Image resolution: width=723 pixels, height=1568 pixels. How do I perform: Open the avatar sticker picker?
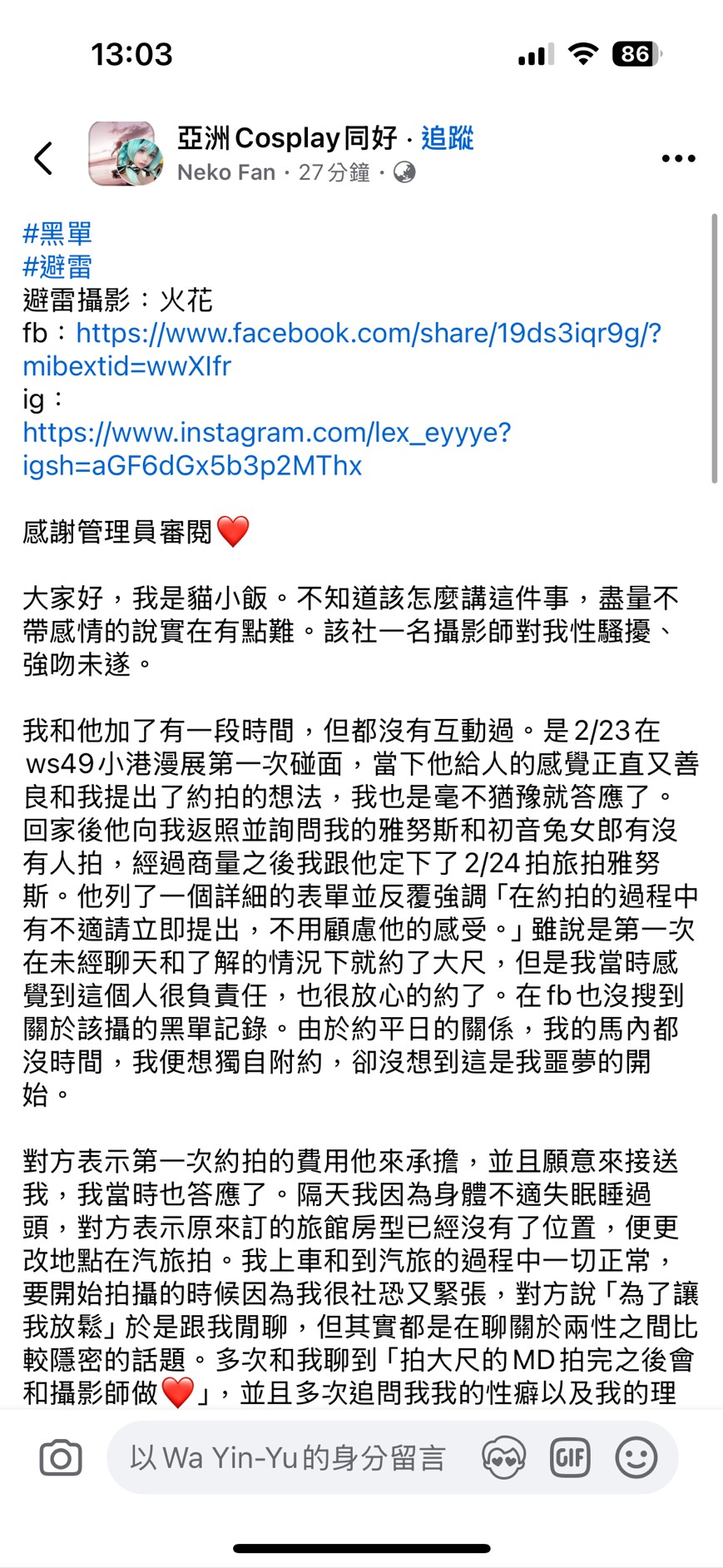pyautogui.click(x=503, y=1457)
